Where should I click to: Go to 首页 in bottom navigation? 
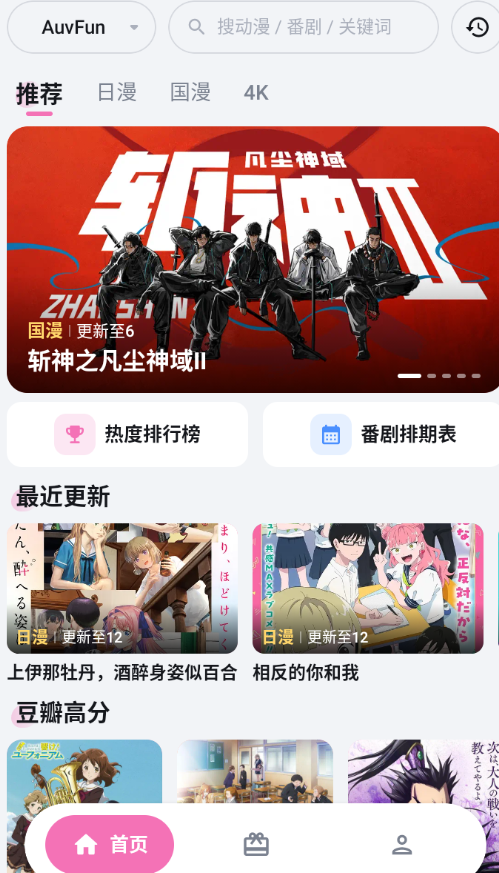point(109,845)
